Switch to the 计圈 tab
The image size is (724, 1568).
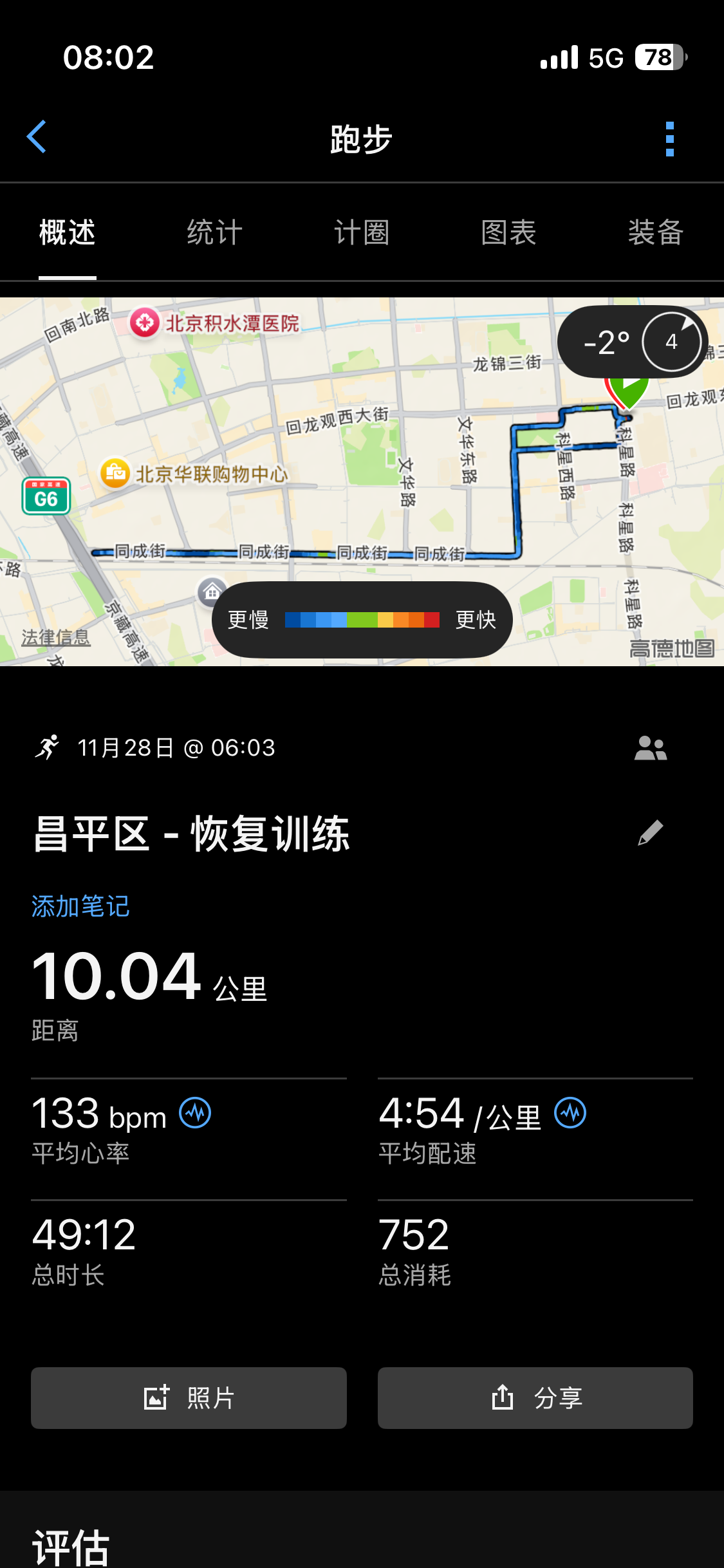(x=362, y=232)
